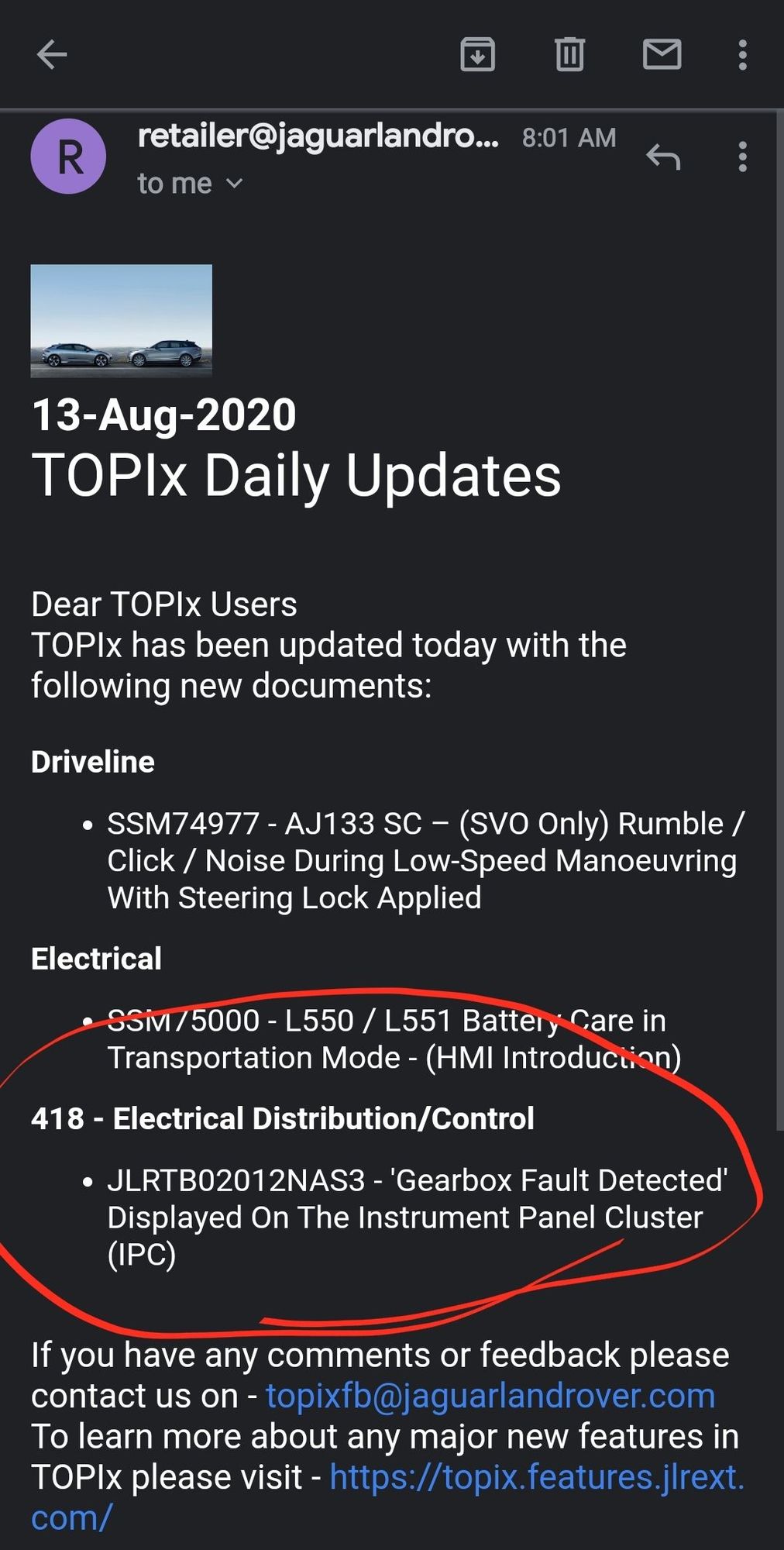Viewport: 784px width, 1550px height.
Task: Mark email as unread
Action: point(662,54)
